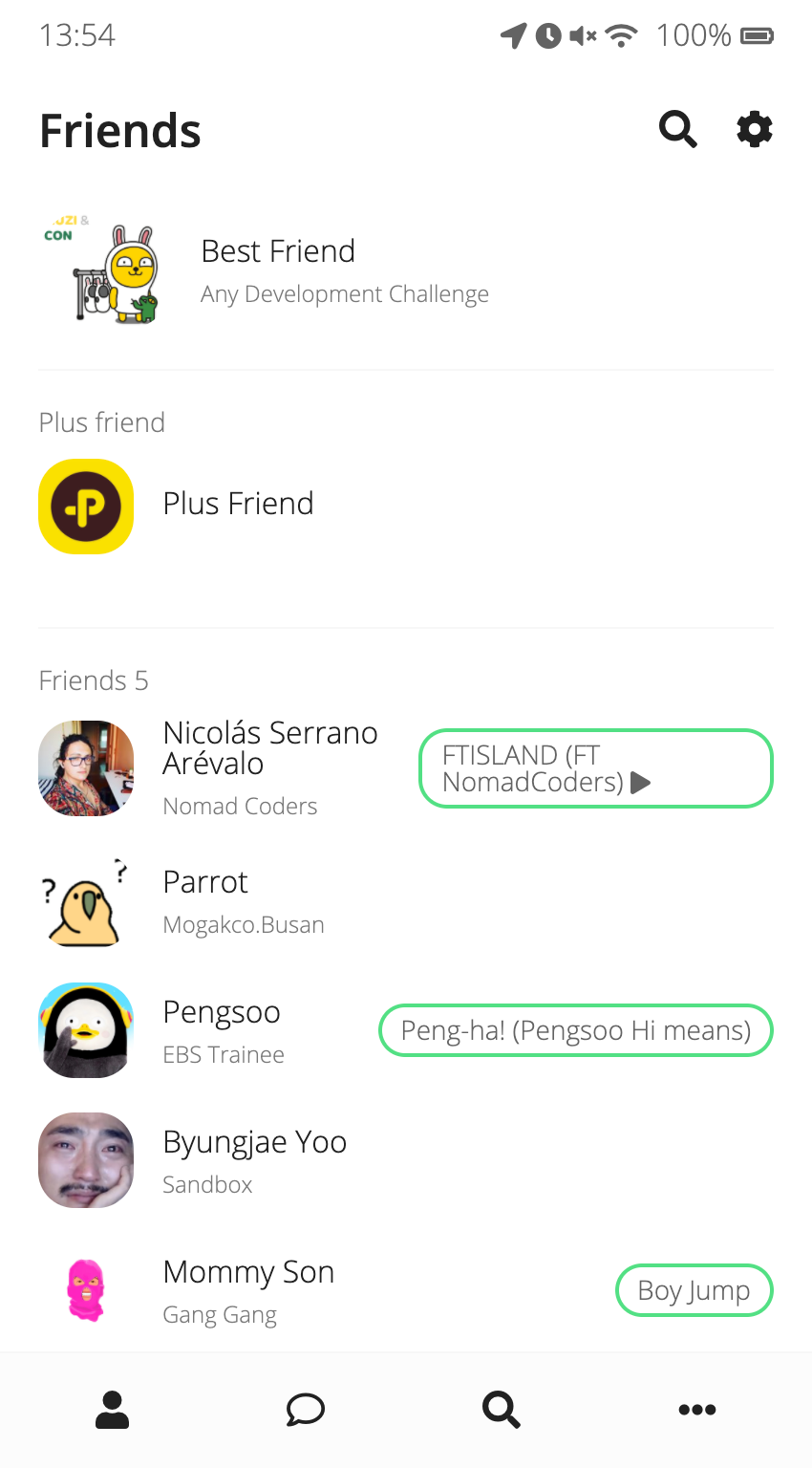Open the Chats speech bubble icon
Image resolution: width=812 pixels, height=1468 pixels.
pos(305,1409)
